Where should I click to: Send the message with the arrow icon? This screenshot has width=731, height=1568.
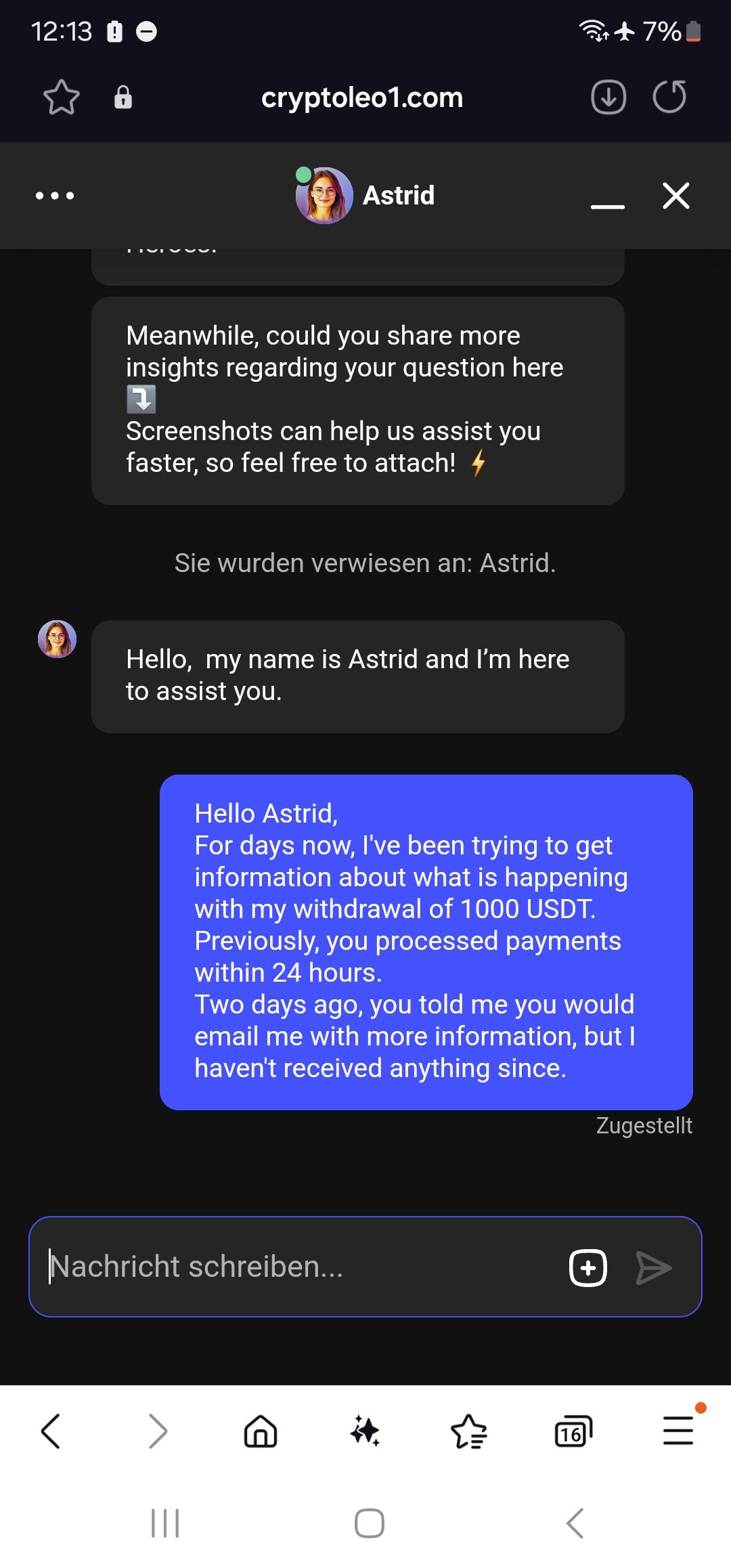(x=654, y=1267)
